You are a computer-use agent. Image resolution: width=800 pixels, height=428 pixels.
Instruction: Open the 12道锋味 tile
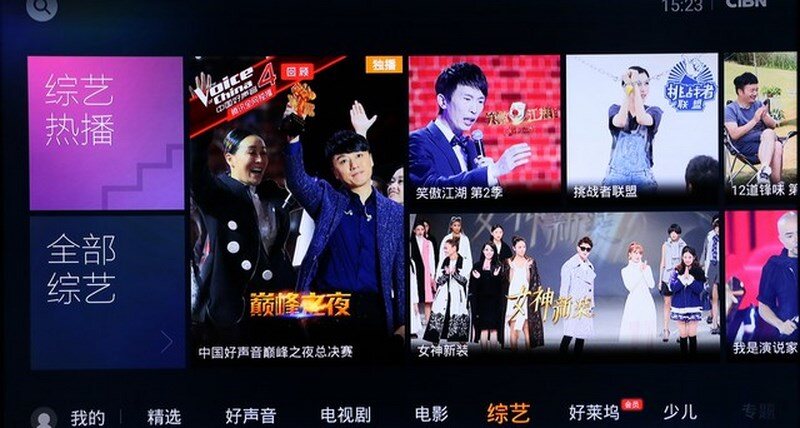(x=761, y=125)
